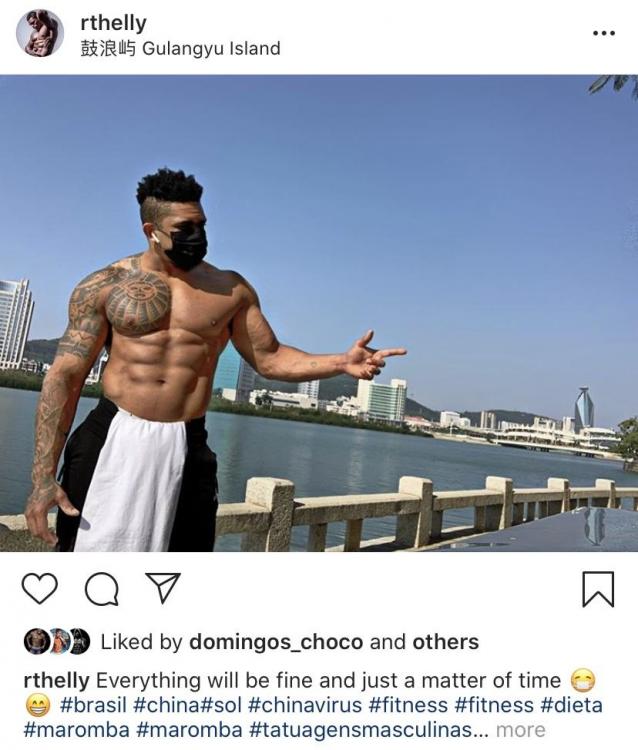Open comments with the speech bubble icon

[100, 589]
